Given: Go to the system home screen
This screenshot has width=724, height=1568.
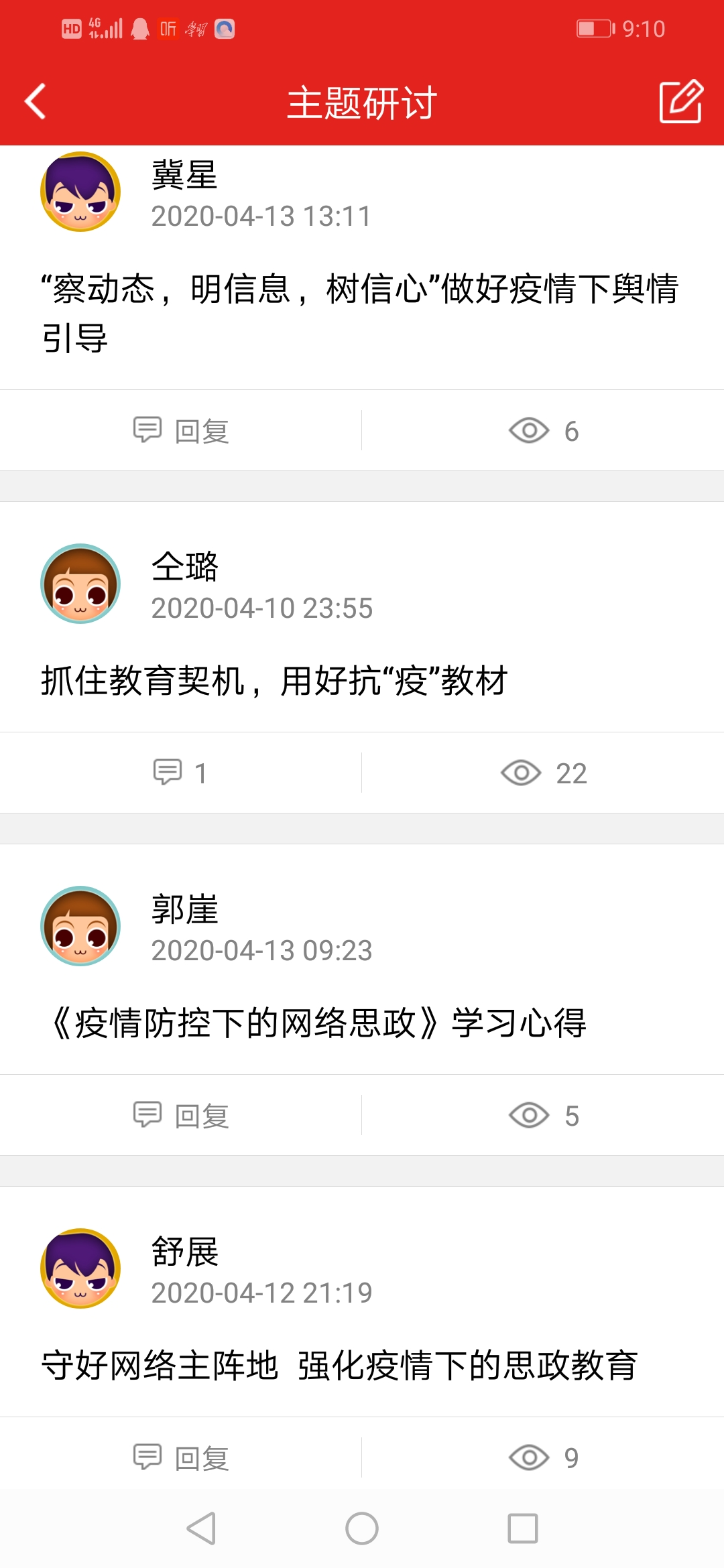Looking at the screenshot, I should point(362,1528).
